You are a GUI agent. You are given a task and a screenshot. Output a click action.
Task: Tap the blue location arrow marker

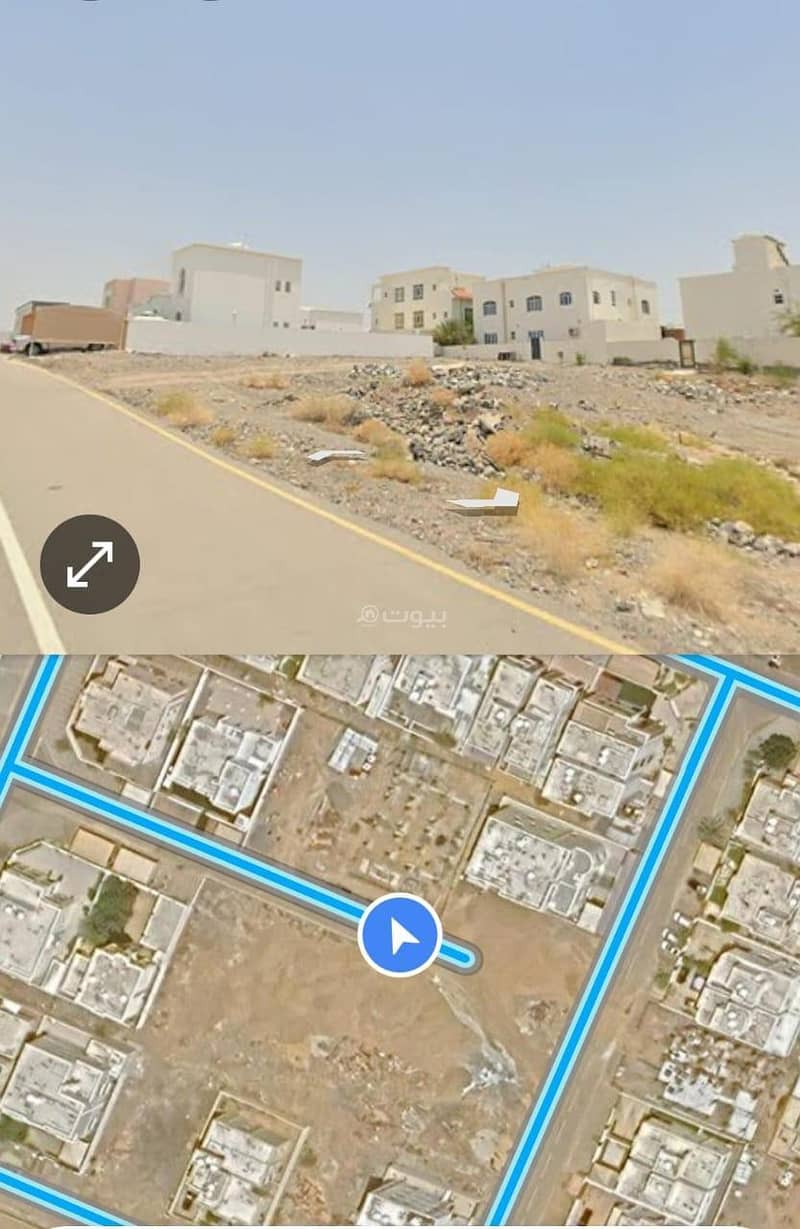tap(400, 935)
